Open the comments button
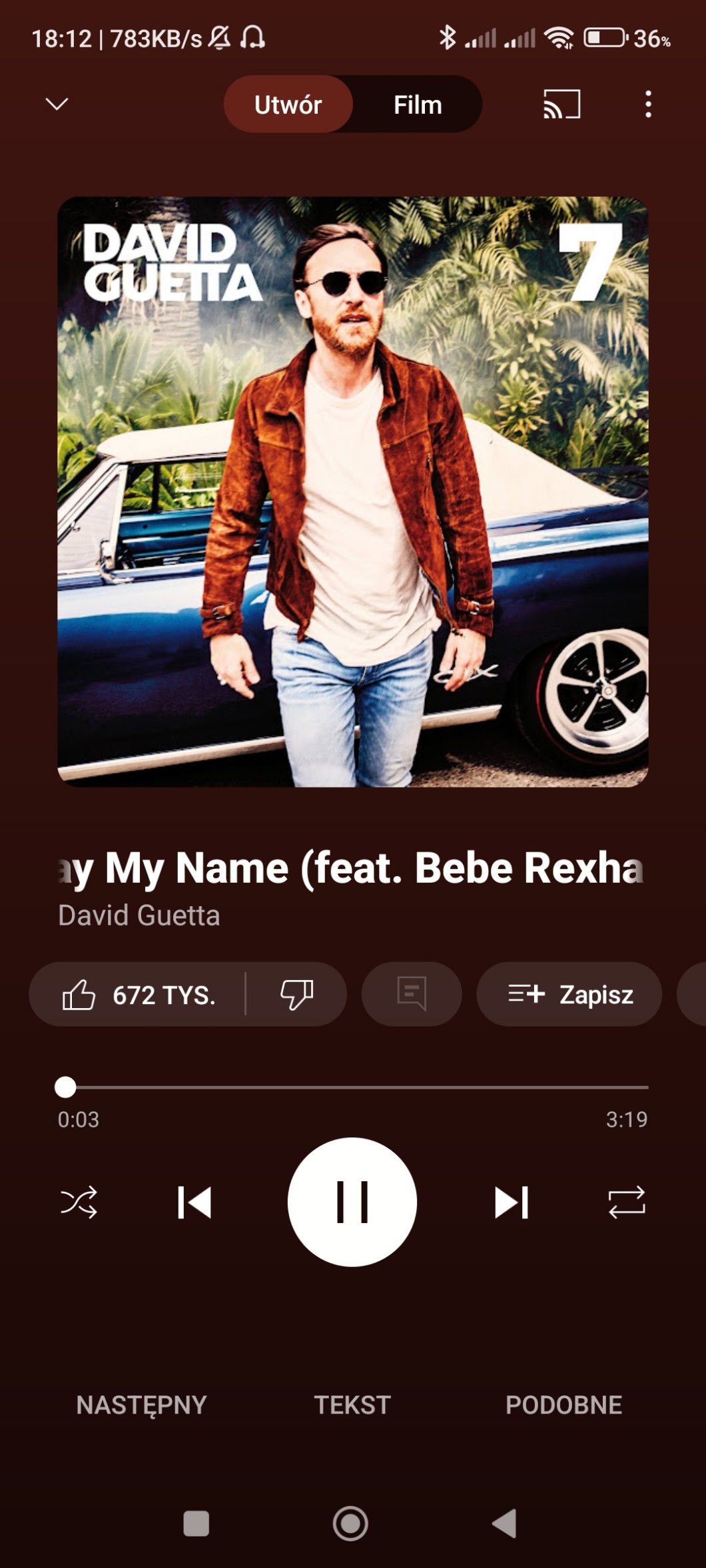The image size is (706, 1568). 412,995
